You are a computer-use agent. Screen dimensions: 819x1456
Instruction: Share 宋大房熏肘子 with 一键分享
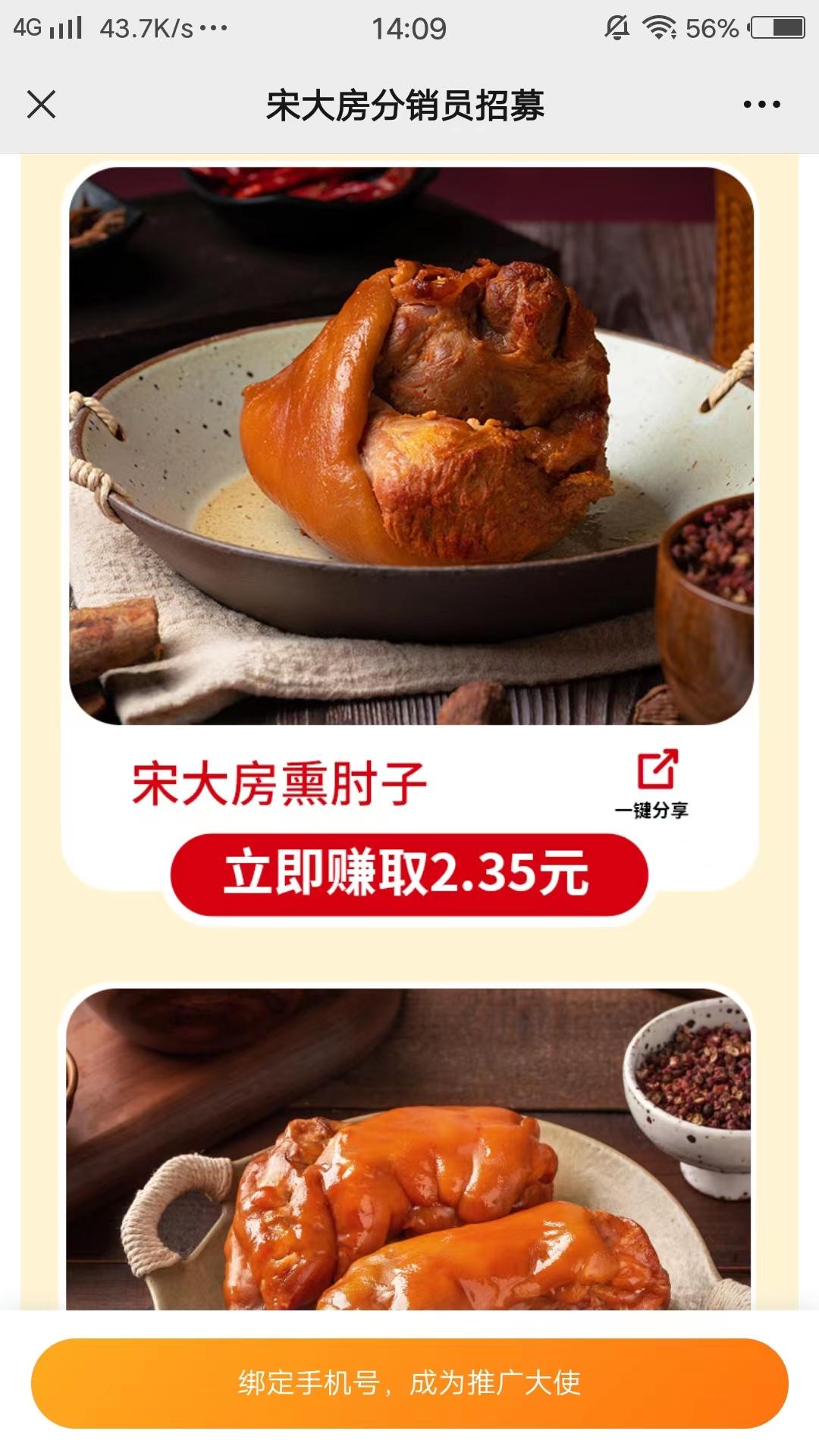point(655,783)
